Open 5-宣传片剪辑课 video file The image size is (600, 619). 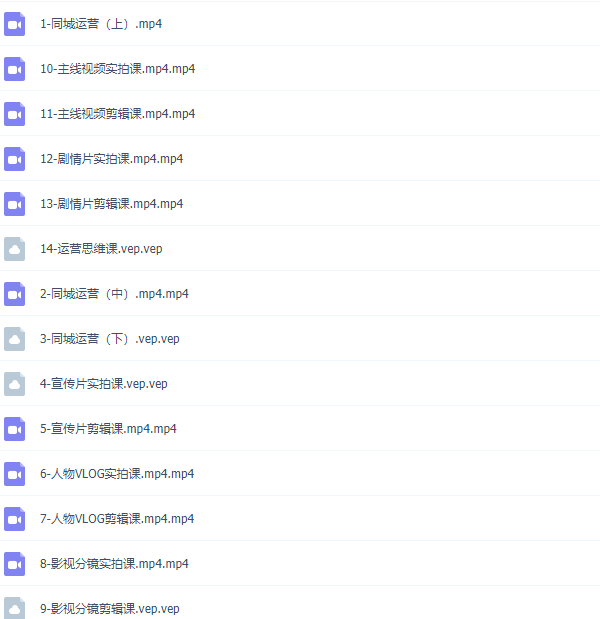coord(108,429)
